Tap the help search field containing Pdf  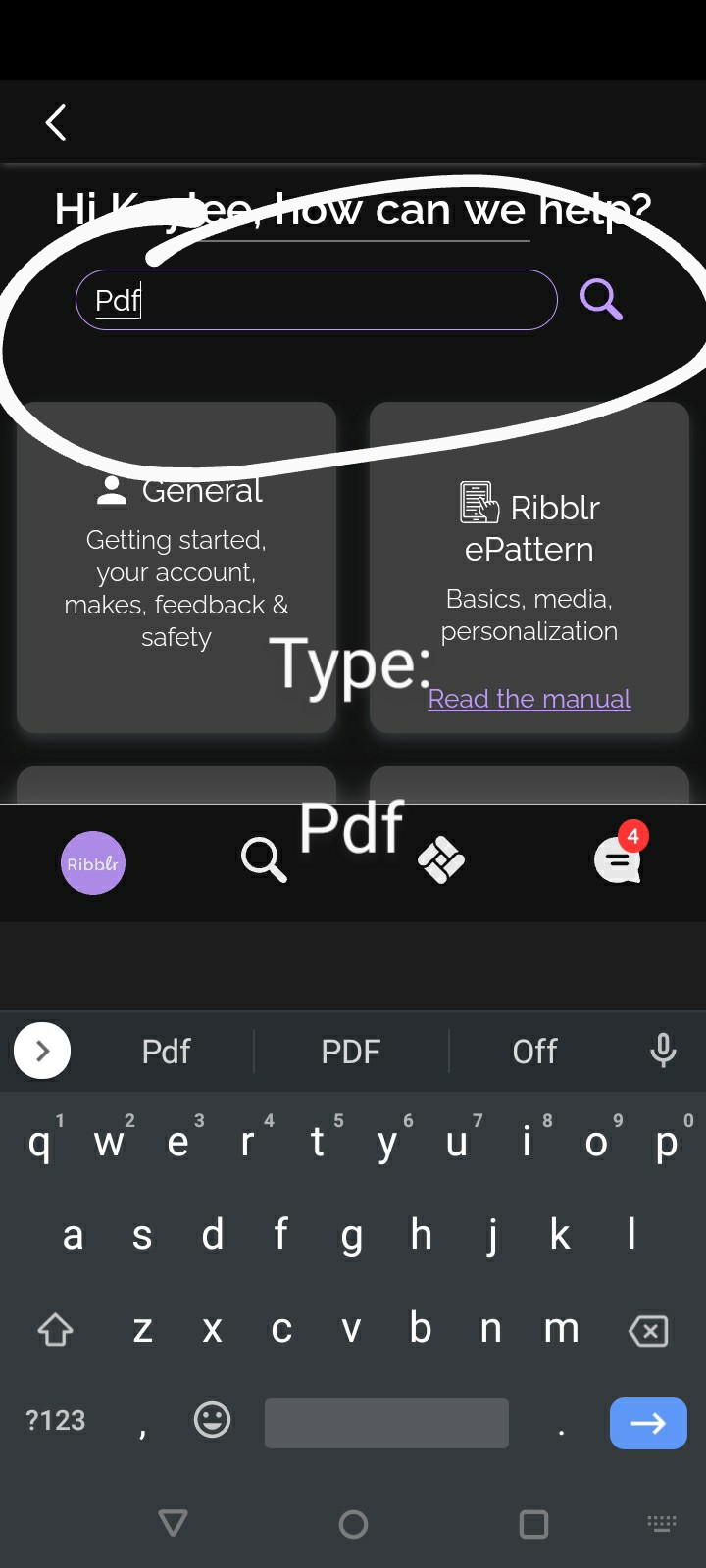point(316,300)
